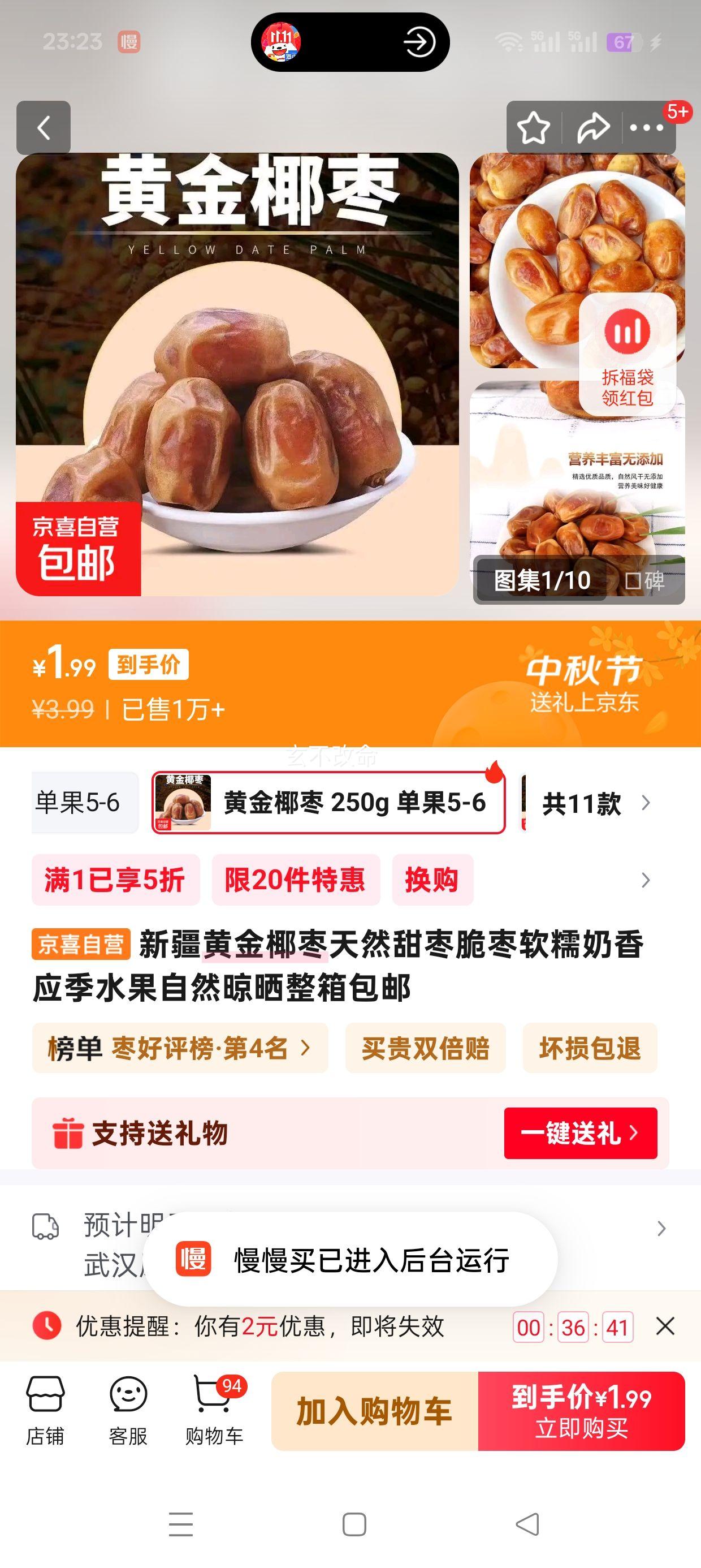Open the three-dot overflow menu
701x1568 pixels.
[x=646, y=128]
